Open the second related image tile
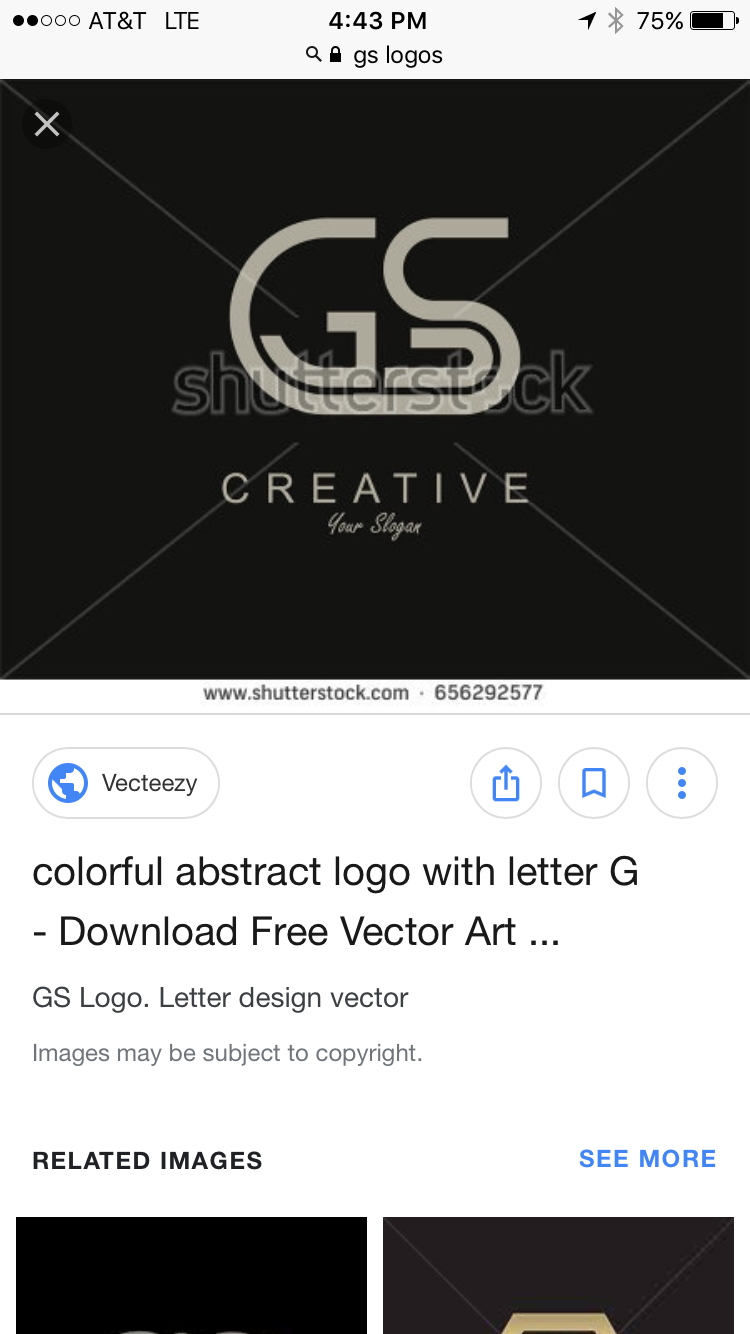Viewport: 750px width, 1334px height. pos(558,1275)
